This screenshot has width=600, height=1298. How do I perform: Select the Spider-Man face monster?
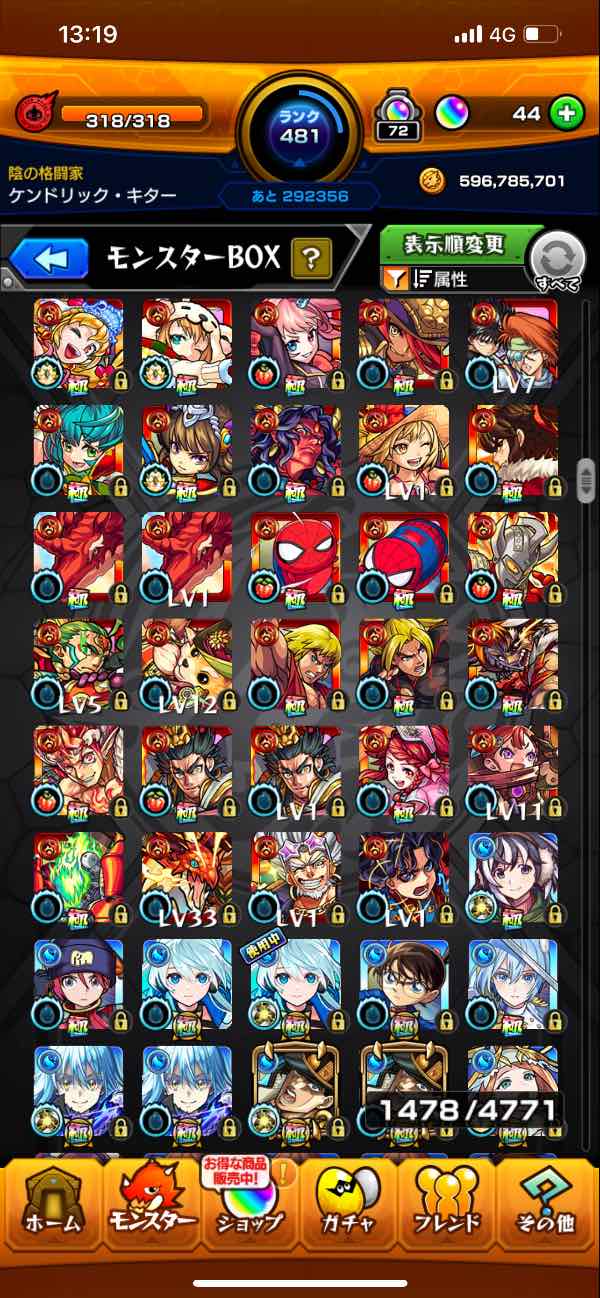click(x=296, y=557)
